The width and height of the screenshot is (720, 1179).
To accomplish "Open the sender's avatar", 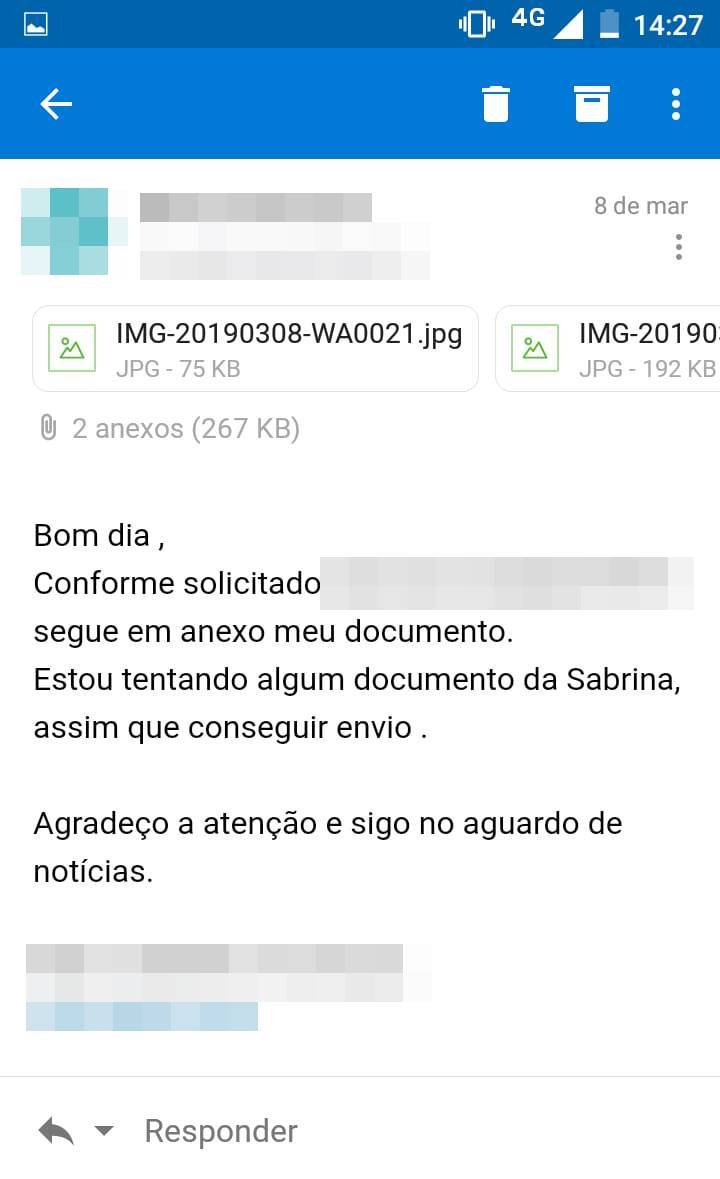I will point(74,232).
